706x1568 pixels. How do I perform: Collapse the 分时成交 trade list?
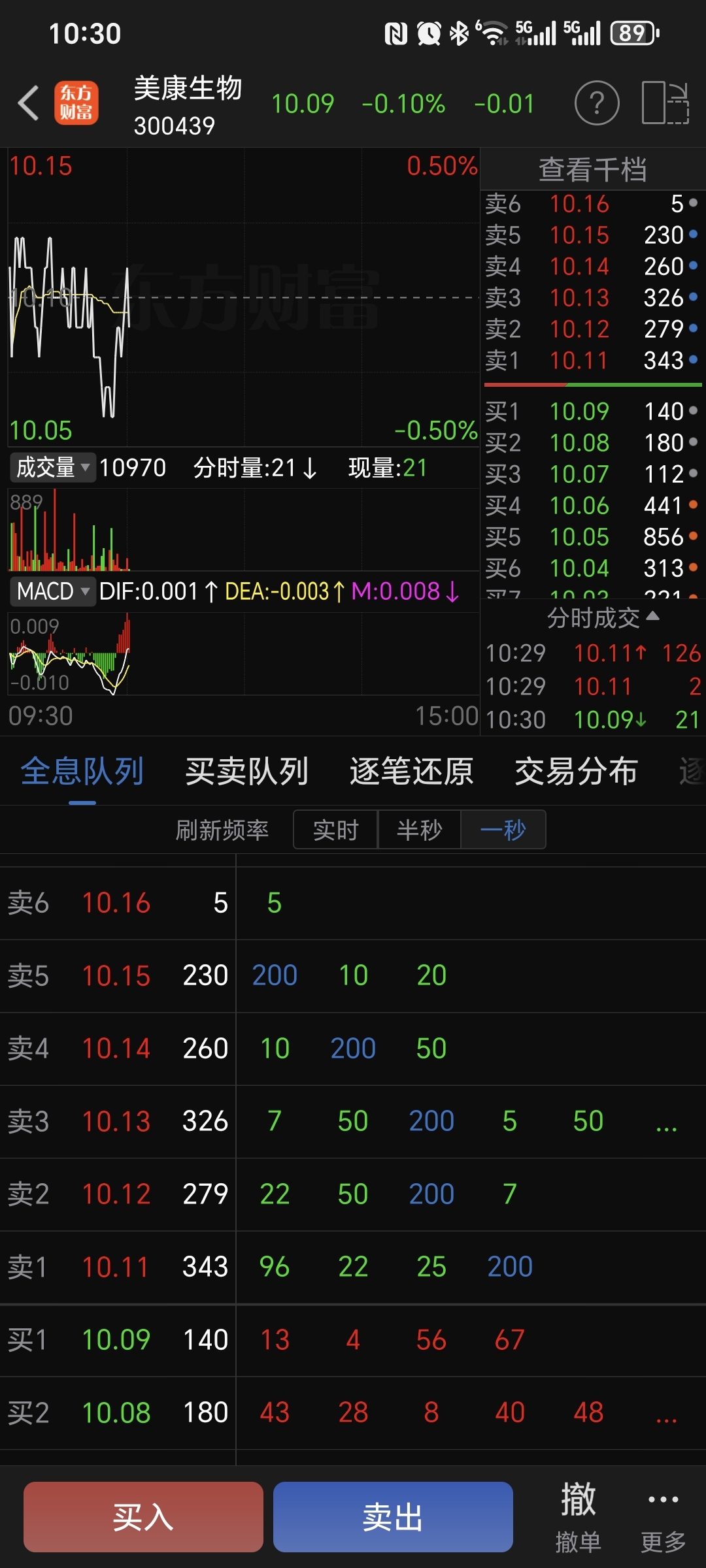[603, 617]
